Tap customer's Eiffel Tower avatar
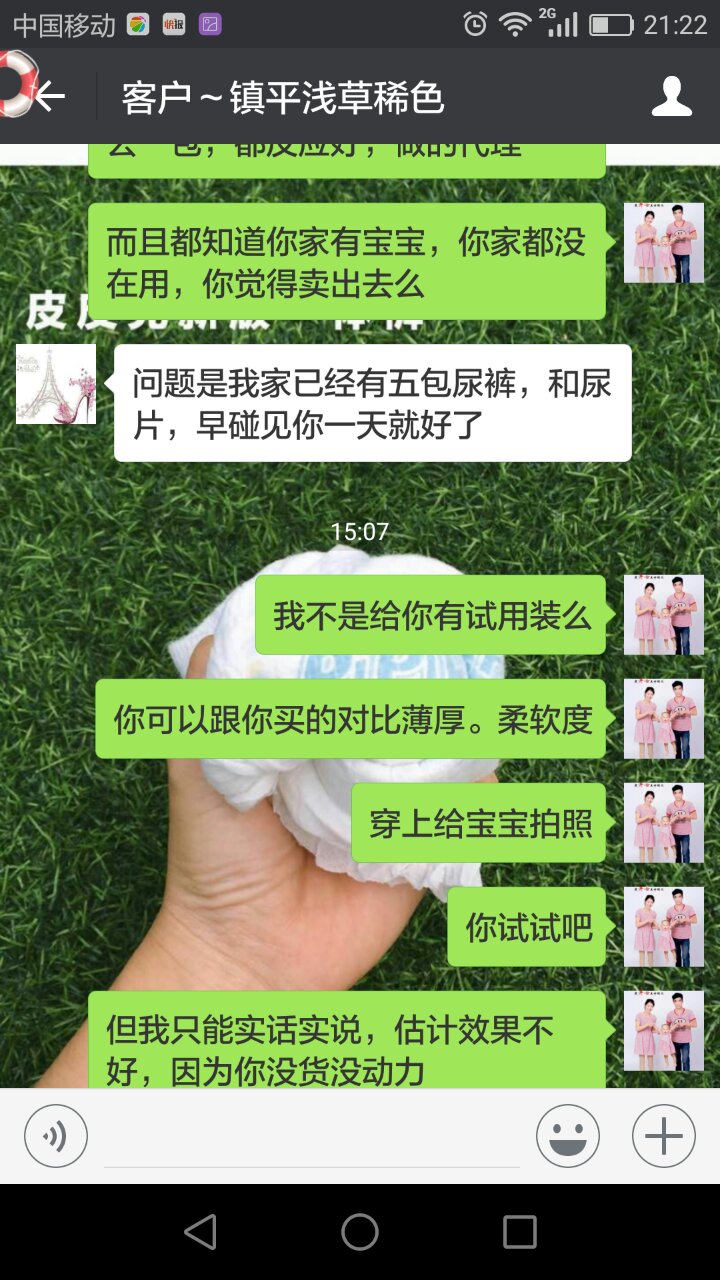The height and width of the screenshot is (1280, 720). click(x=56, y=384)
